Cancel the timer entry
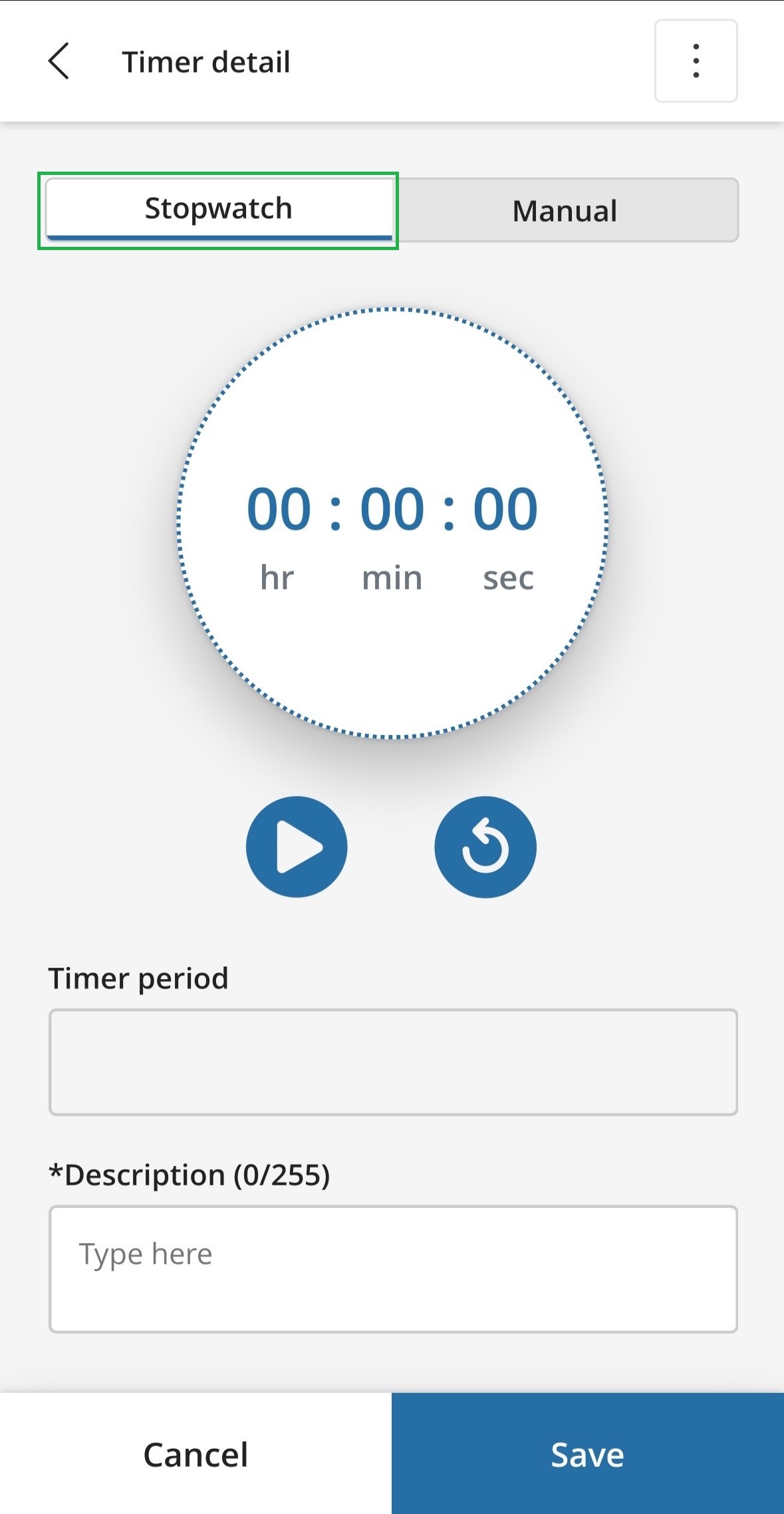784x1514 pixels. [x=196, y=1453]
